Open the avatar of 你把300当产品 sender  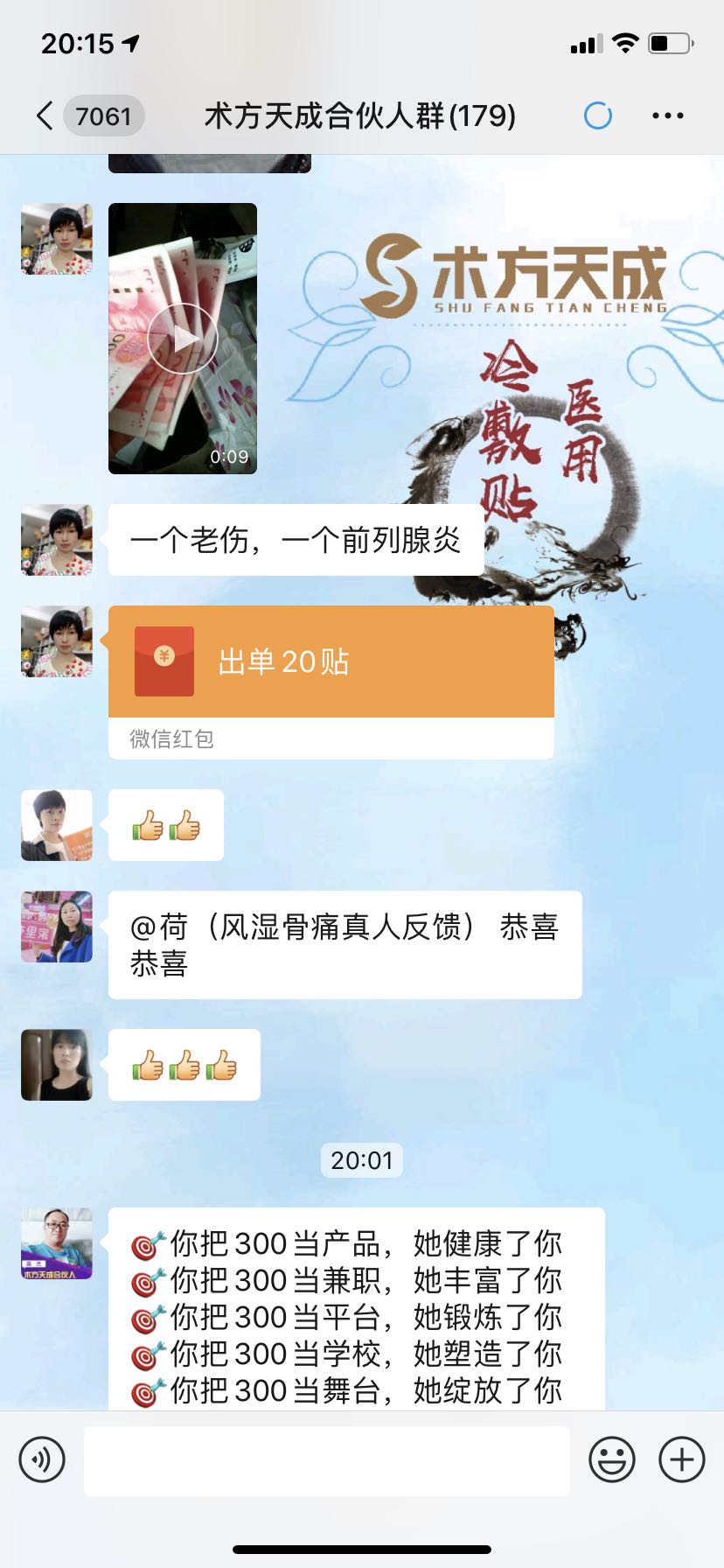pos(57,1243)
